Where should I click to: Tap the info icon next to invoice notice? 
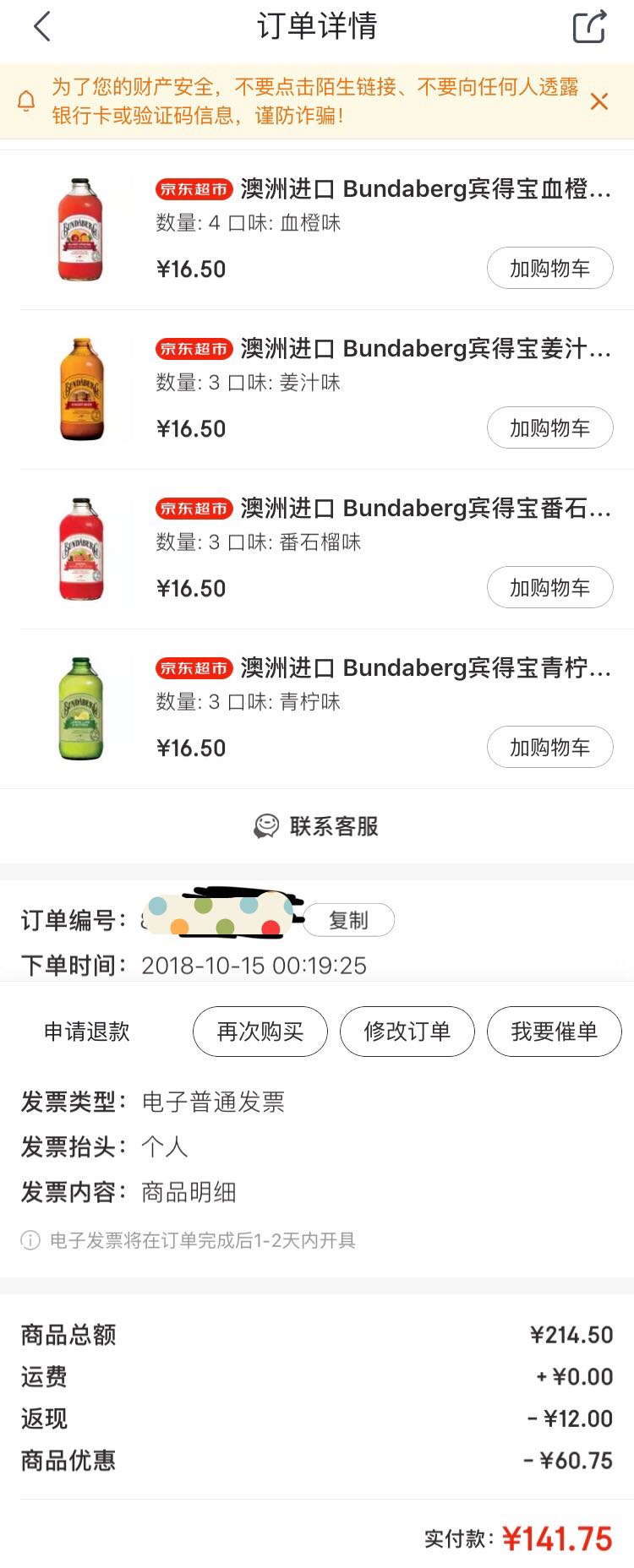(x=27, y=1241)
